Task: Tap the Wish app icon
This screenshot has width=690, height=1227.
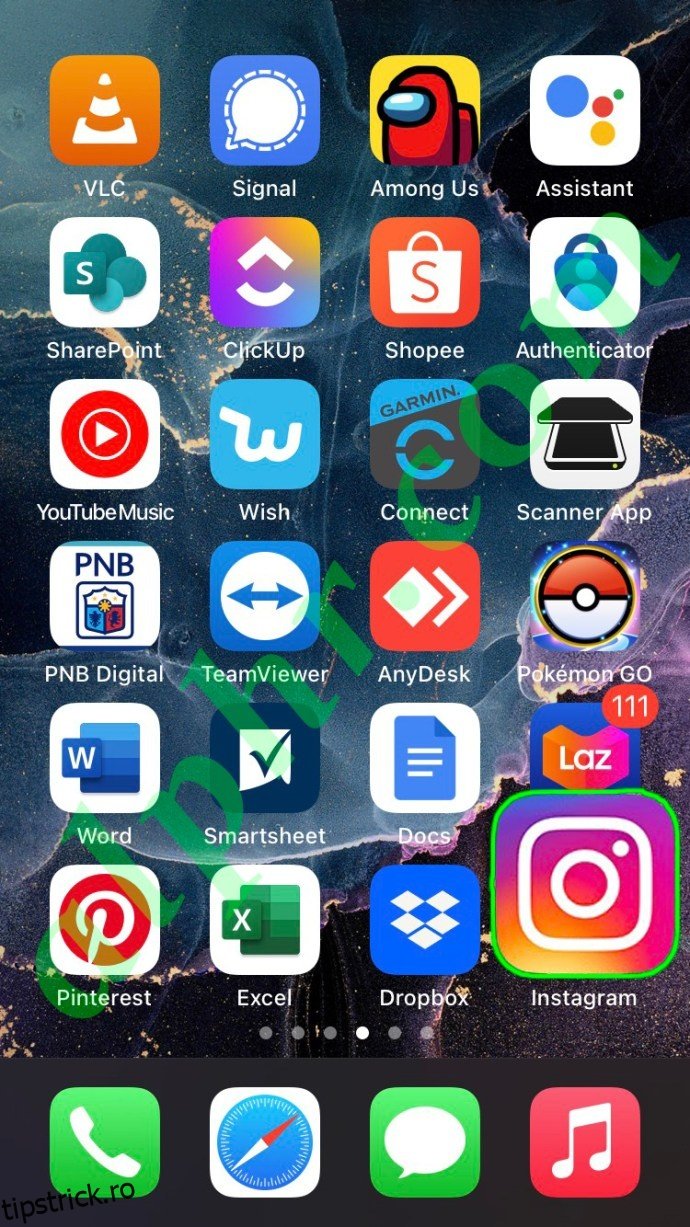Action: click(265, 434)
